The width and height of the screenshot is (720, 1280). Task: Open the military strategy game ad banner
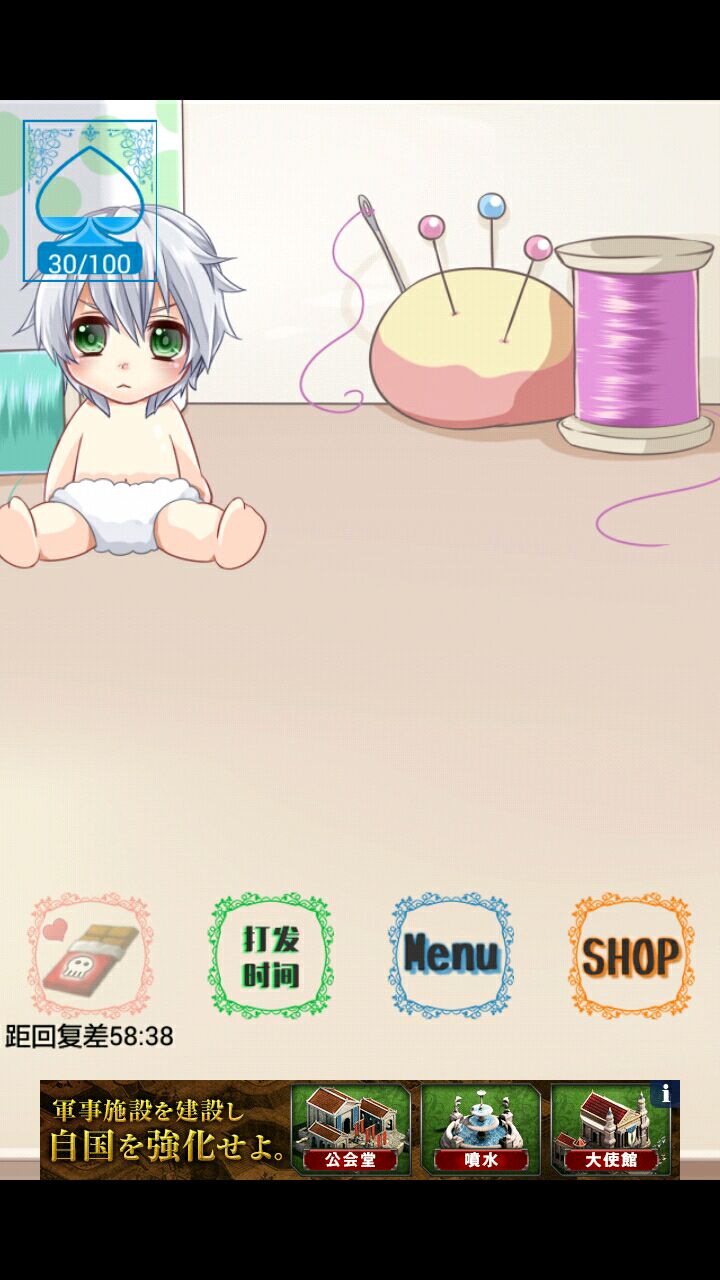click(x=300, y=1130)
